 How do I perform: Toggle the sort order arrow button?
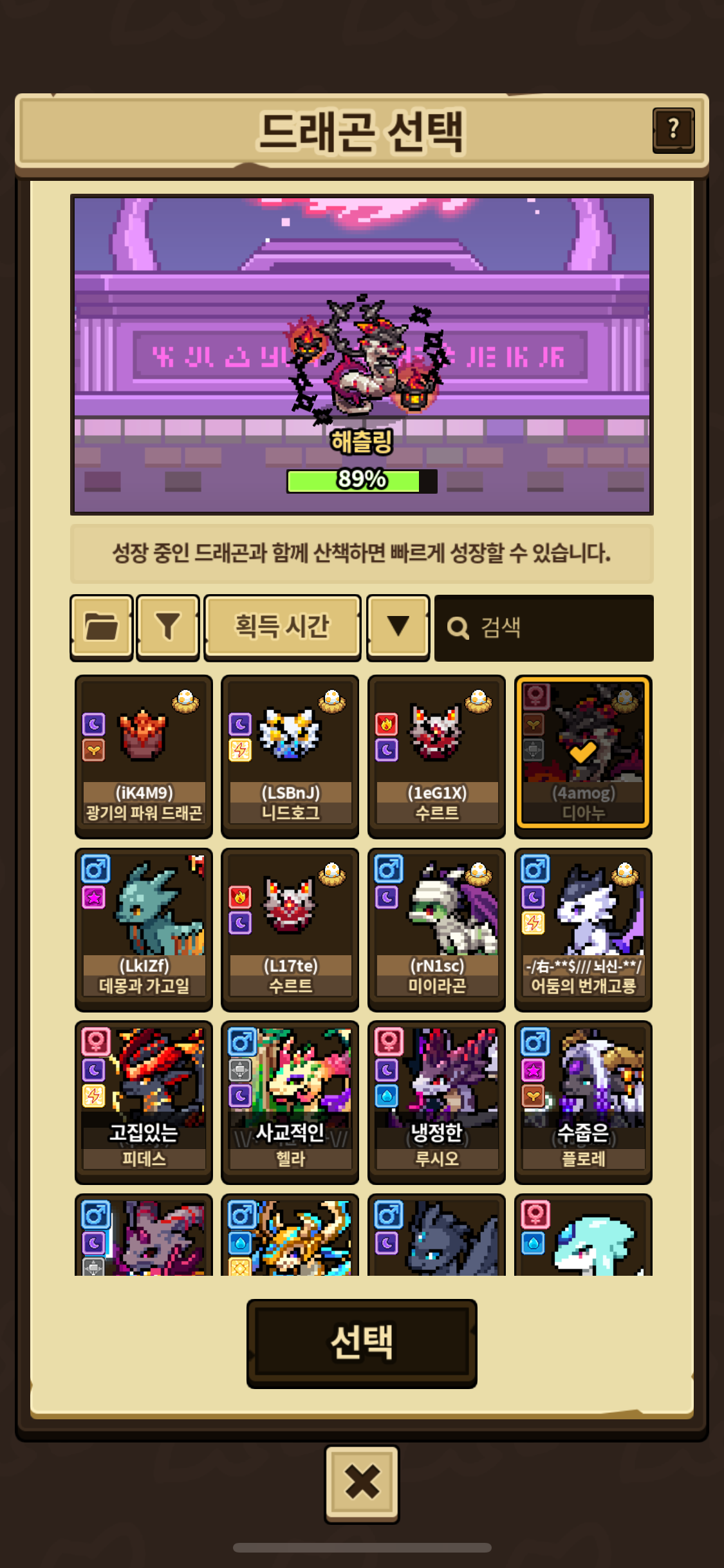tap(398, 627)
